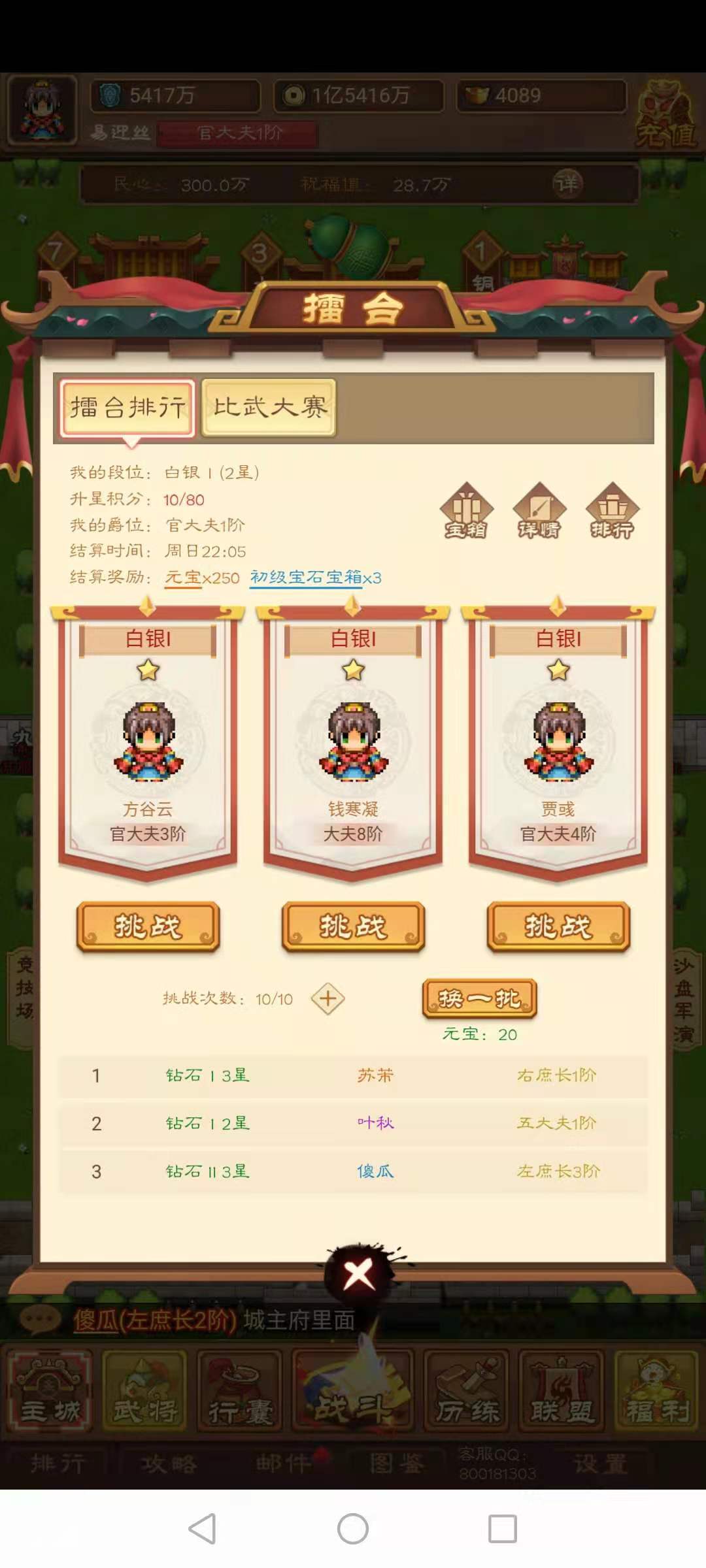Tap 换一批 to refresh opponents
Screen dimensions: 706x1568
[x=479, y=998]
